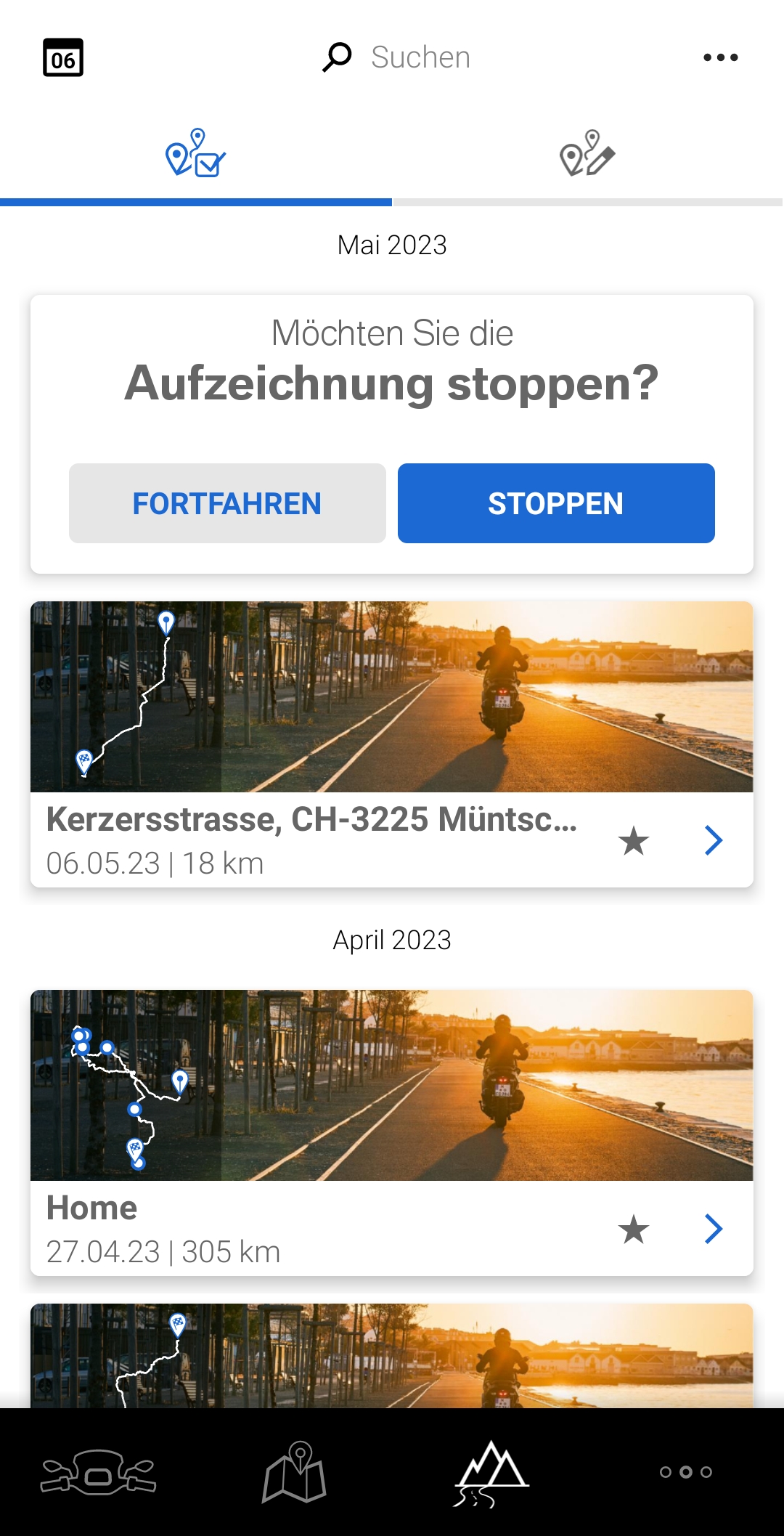This screenshot has height=1536, width=784.
Task: Open the calendar icon showing 06
Action: click(63, 57)
